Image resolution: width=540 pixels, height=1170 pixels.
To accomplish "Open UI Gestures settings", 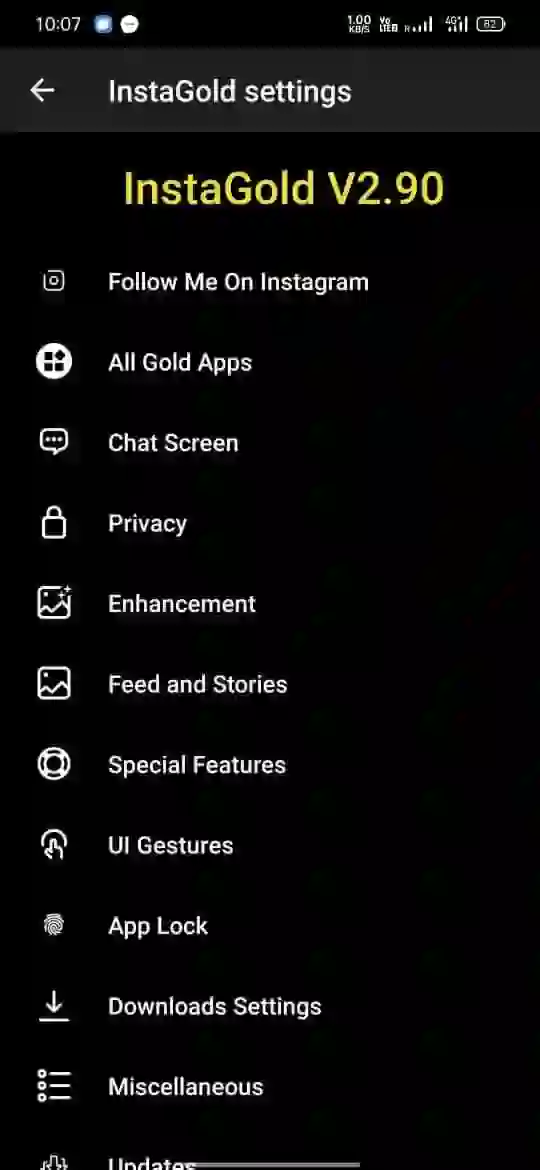I will click(x=270, y=846).
